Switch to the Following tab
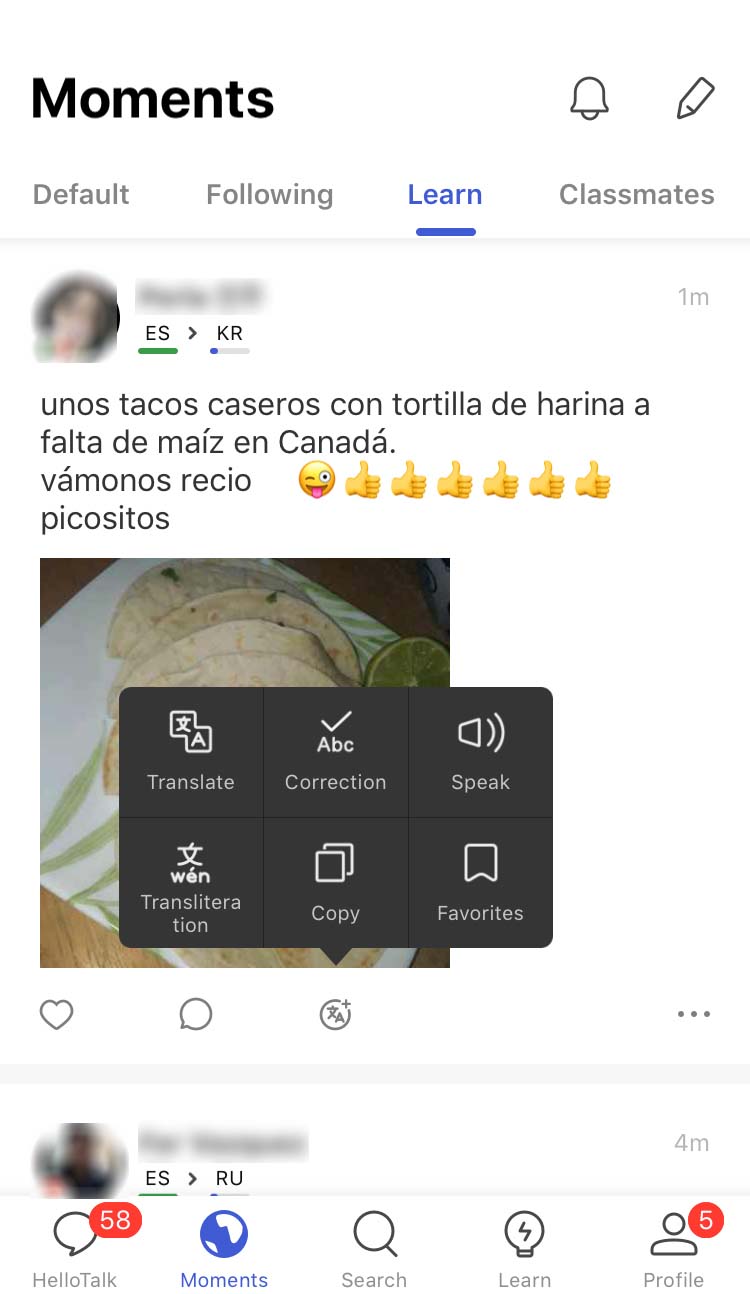750x1294 pixels. (x=269, y=194)
